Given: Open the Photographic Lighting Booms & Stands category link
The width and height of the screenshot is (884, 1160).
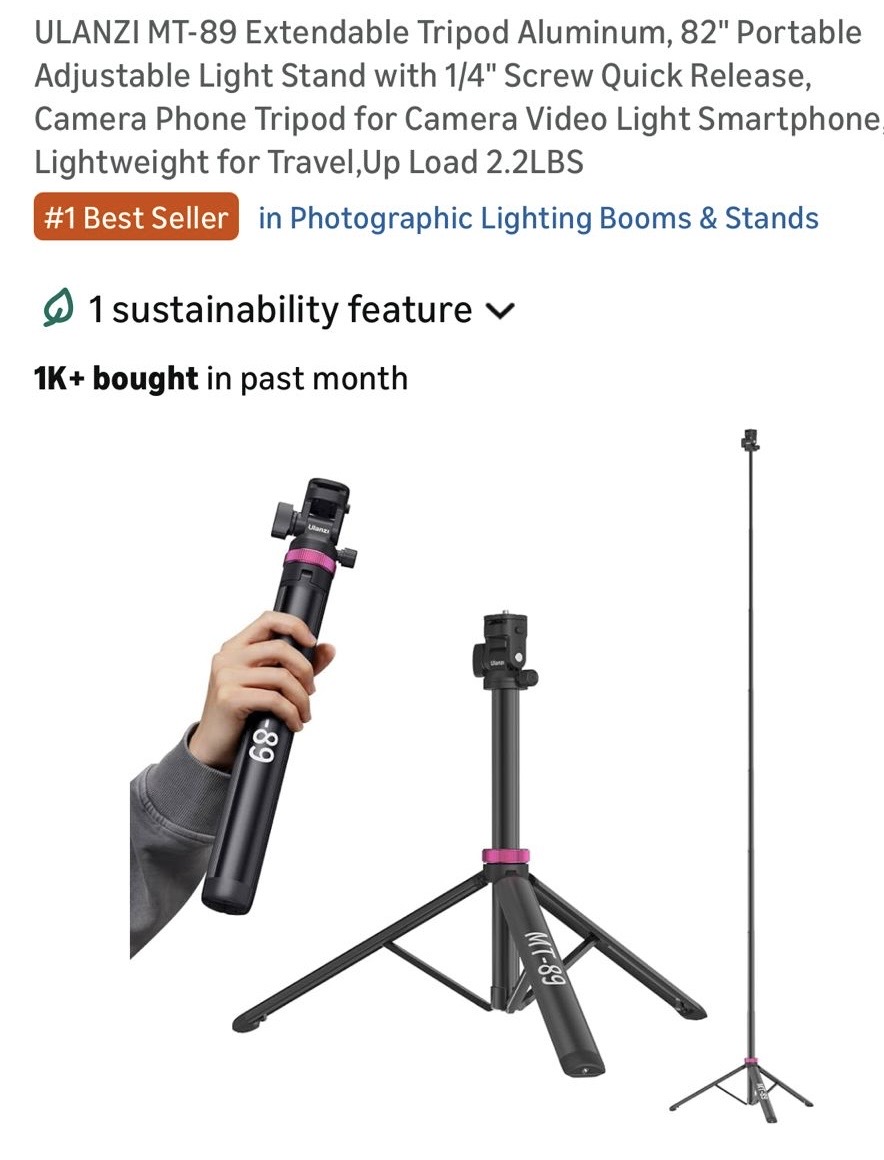Looking at the screenshot, I should [538, 218].
